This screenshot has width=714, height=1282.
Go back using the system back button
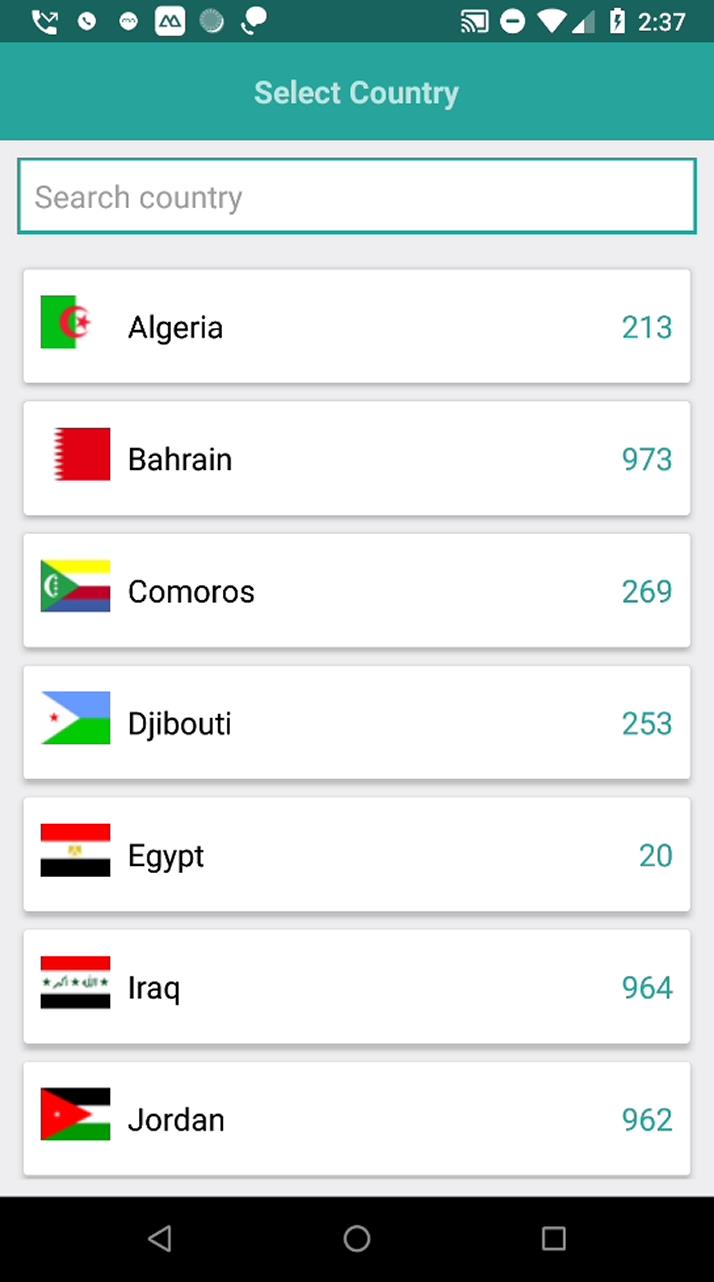click(x=160, y=1239)
